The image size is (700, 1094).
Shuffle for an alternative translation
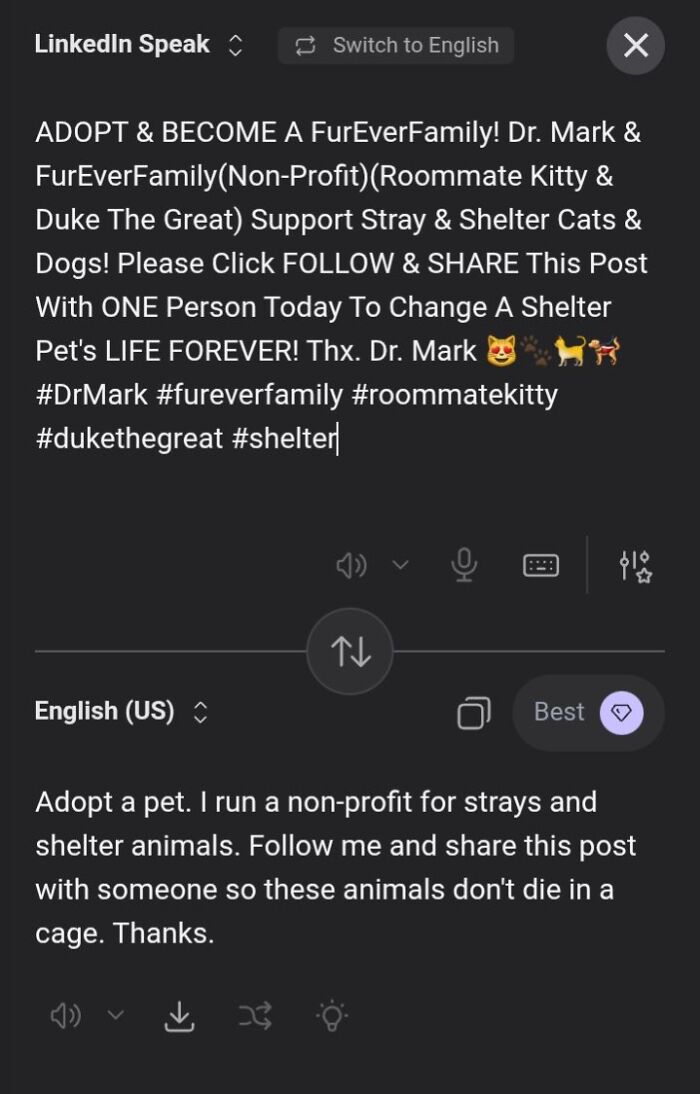(x=255, y=1016)
